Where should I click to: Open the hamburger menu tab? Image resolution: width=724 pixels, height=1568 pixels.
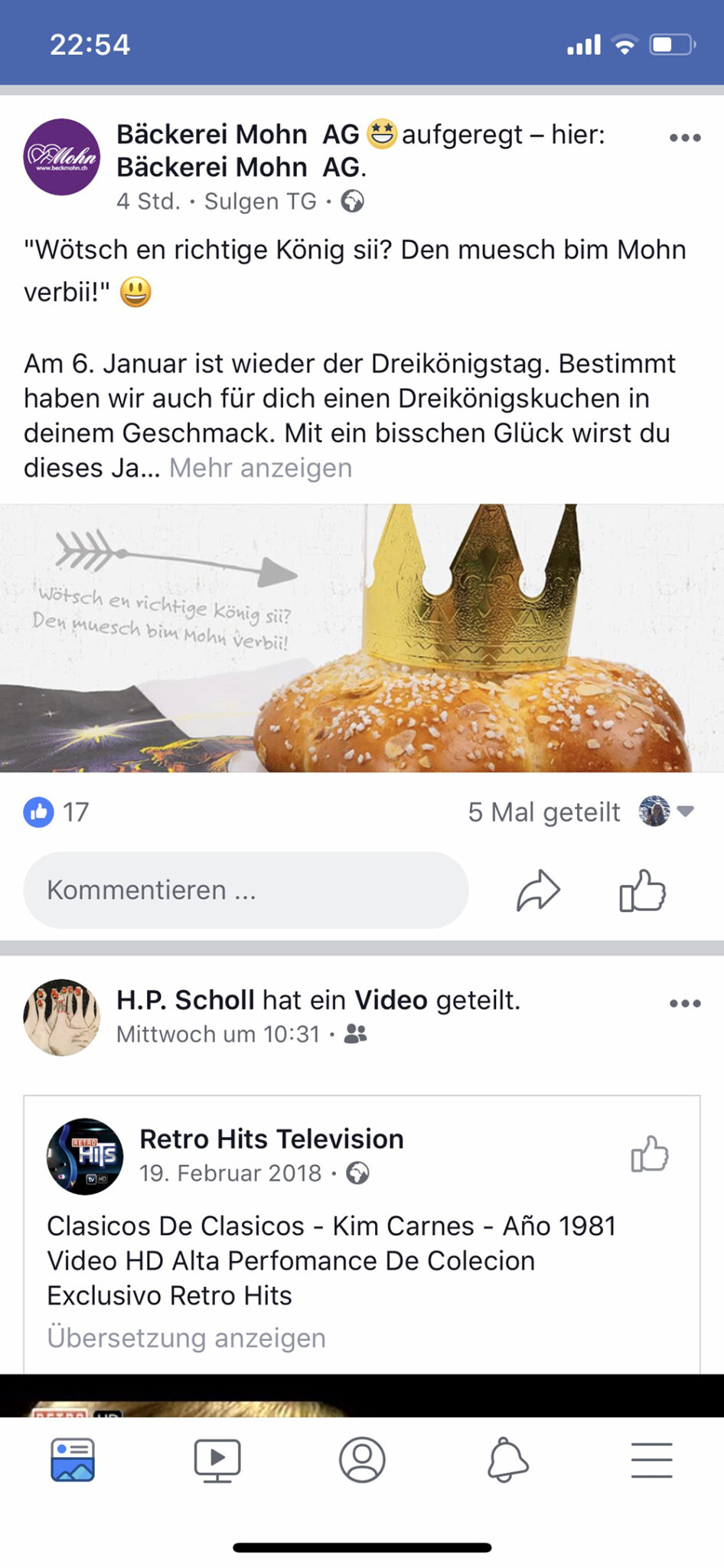(x=651, y=1459)
